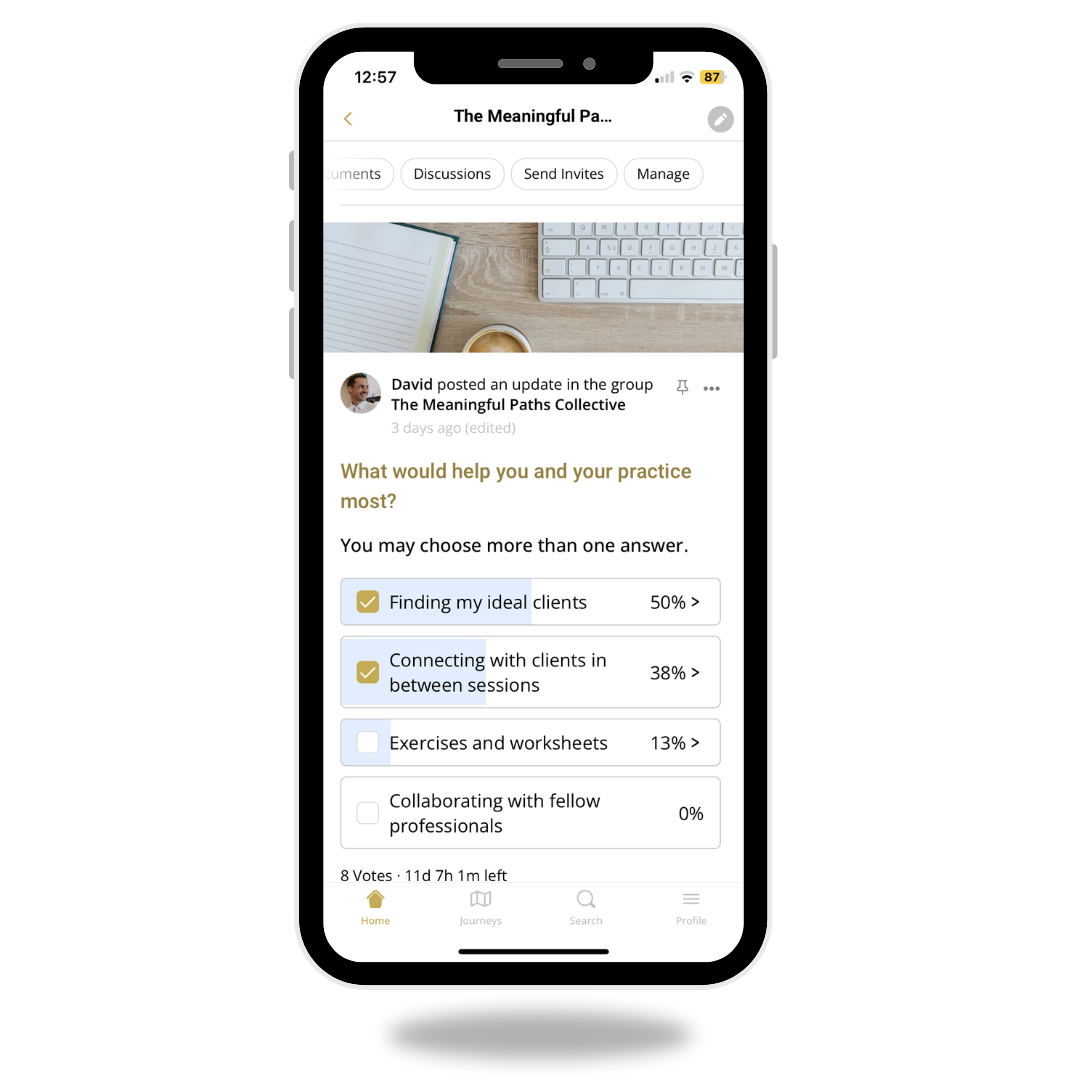Viewport: 1080px width, 1080px height.
Task: Tap the pin icon on David's post
Action: [x=682, y=387]
